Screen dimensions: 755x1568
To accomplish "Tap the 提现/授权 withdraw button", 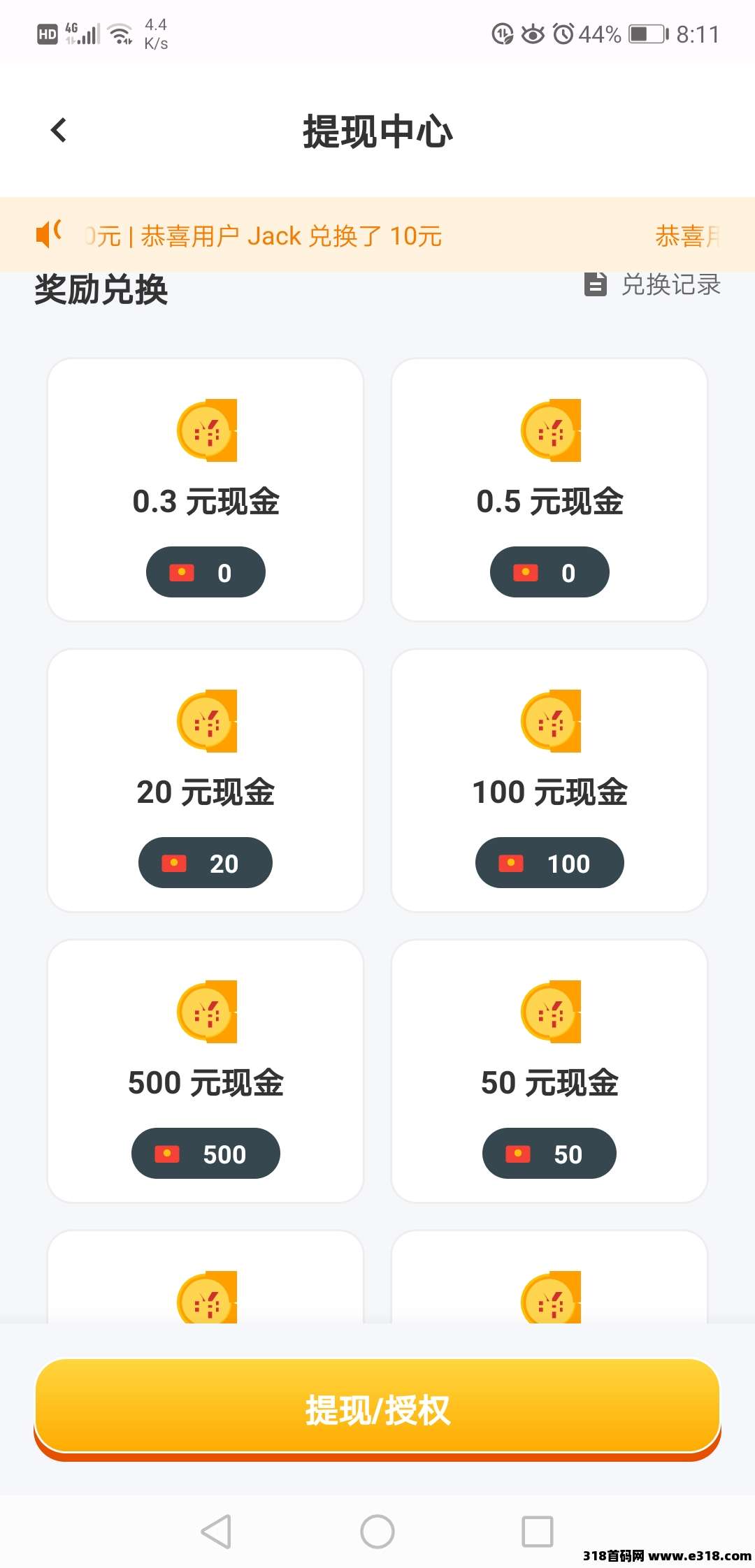I will click(x=377, y=1409).
